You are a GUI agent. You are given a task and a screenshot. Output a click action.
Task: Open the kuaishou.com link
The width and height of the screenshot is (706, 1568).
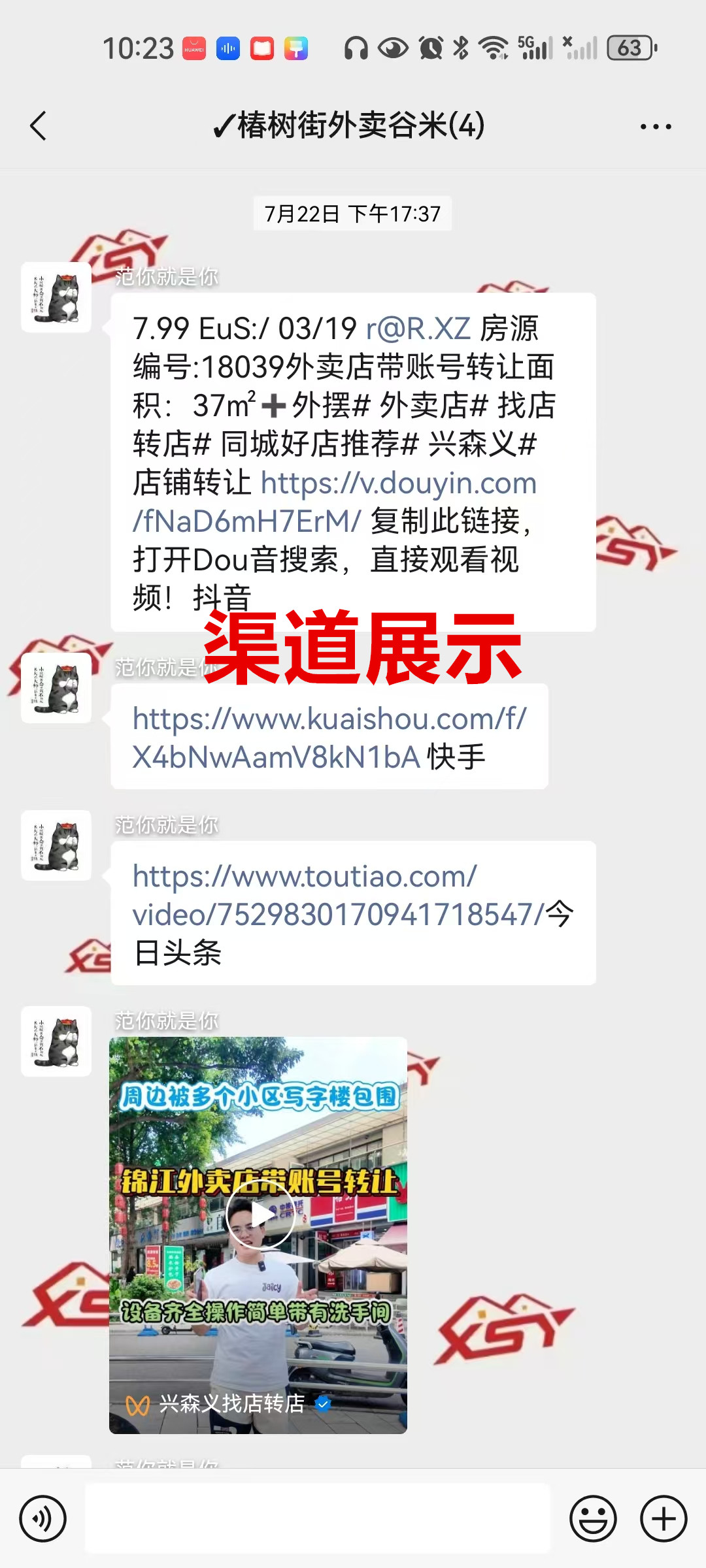[329, 720]
